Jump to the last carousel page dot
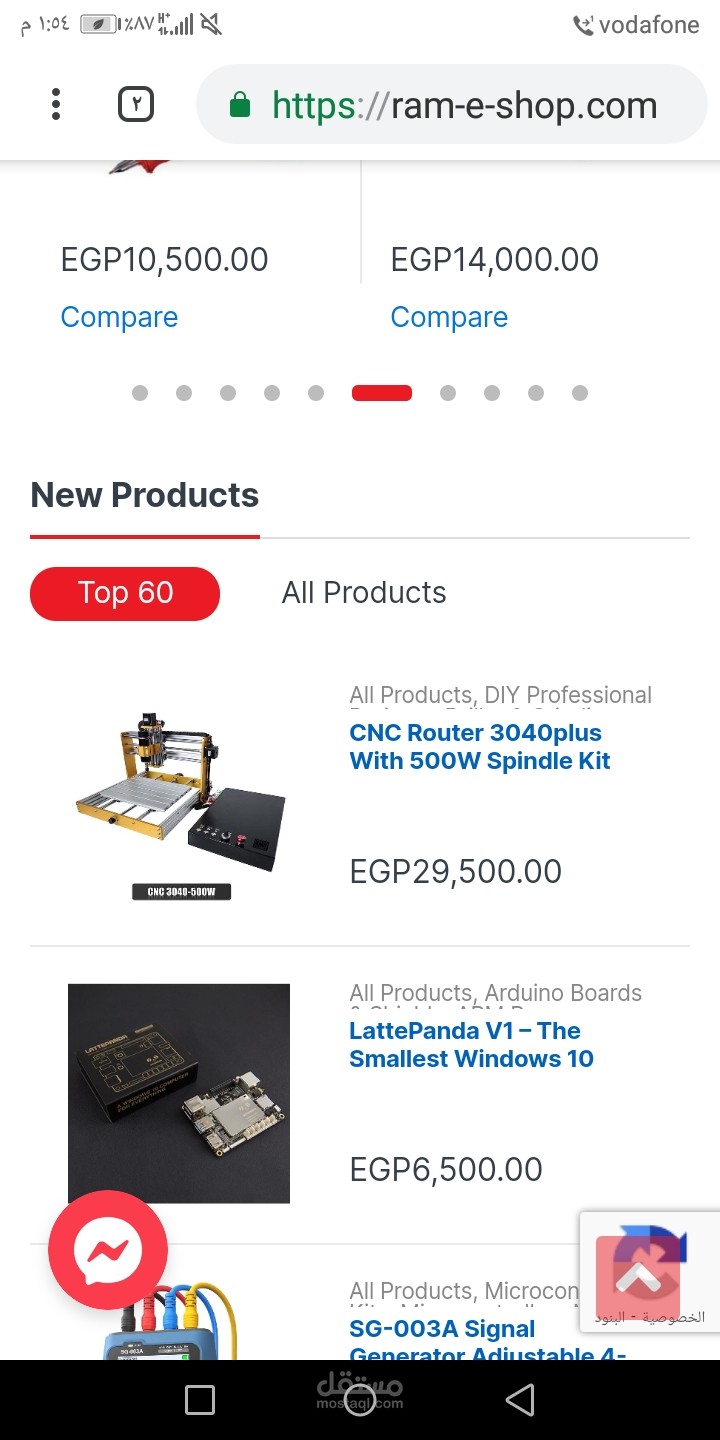The image size is (720, 1440). pos(580,393)
